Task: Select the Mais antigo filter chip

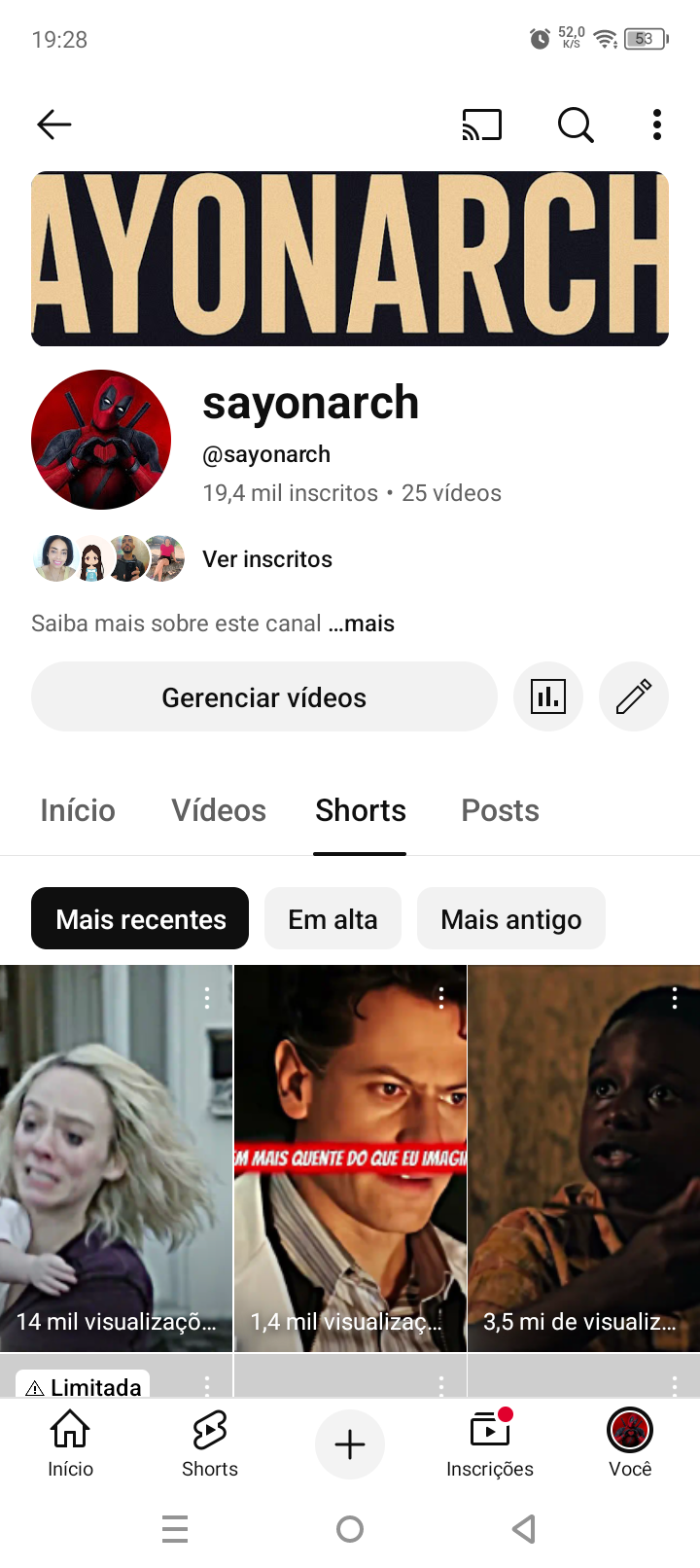Action: (511, 919)
